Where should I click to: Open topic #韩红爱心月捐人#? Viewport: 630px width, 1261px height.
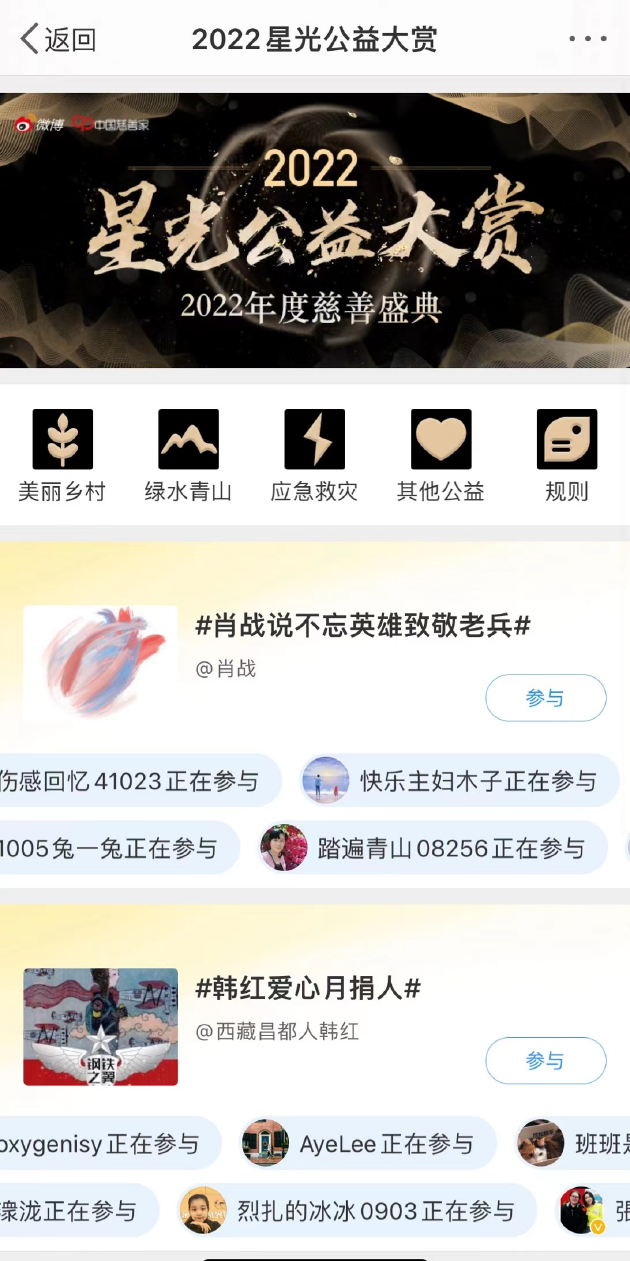308,989
